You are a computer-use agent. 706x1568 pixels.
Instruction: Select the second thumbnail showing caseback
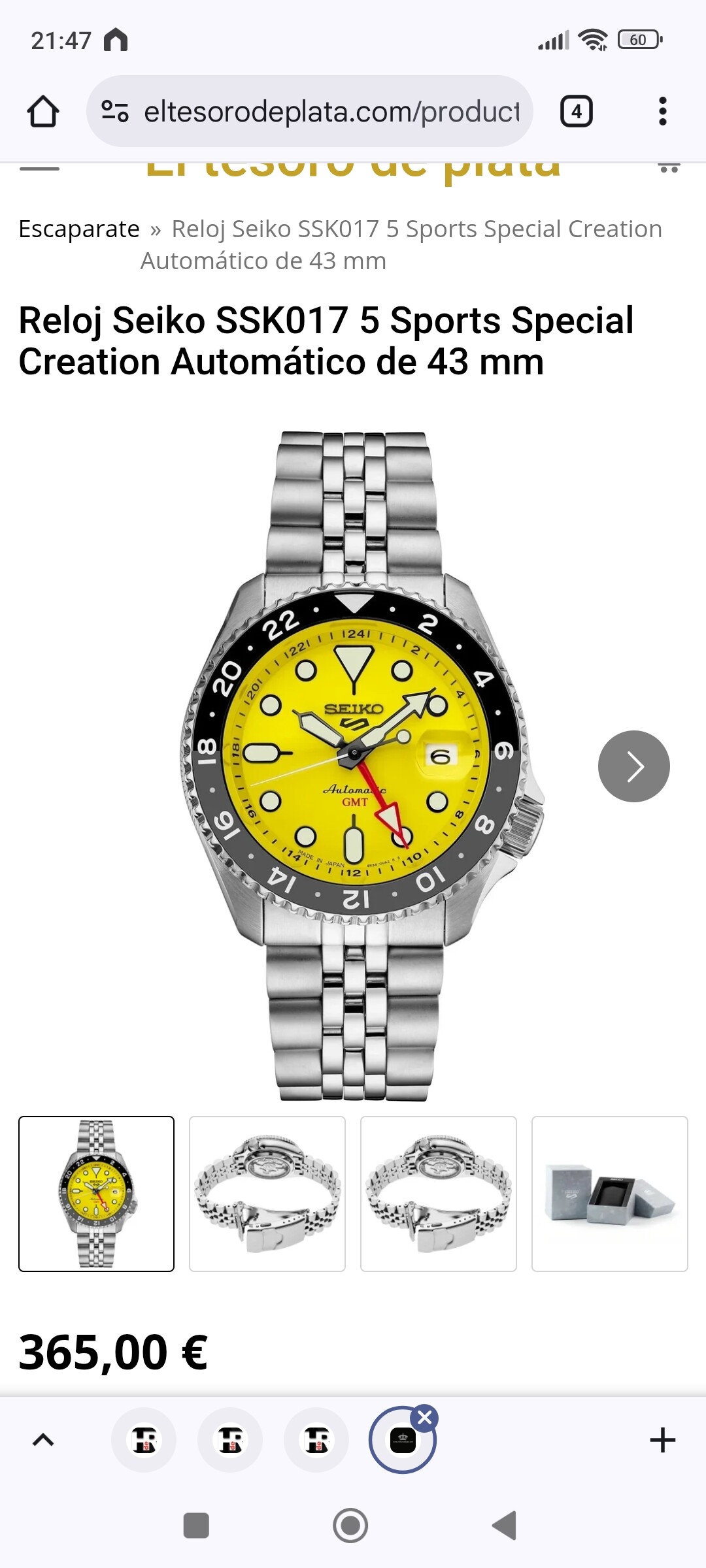pos(267,1194)
